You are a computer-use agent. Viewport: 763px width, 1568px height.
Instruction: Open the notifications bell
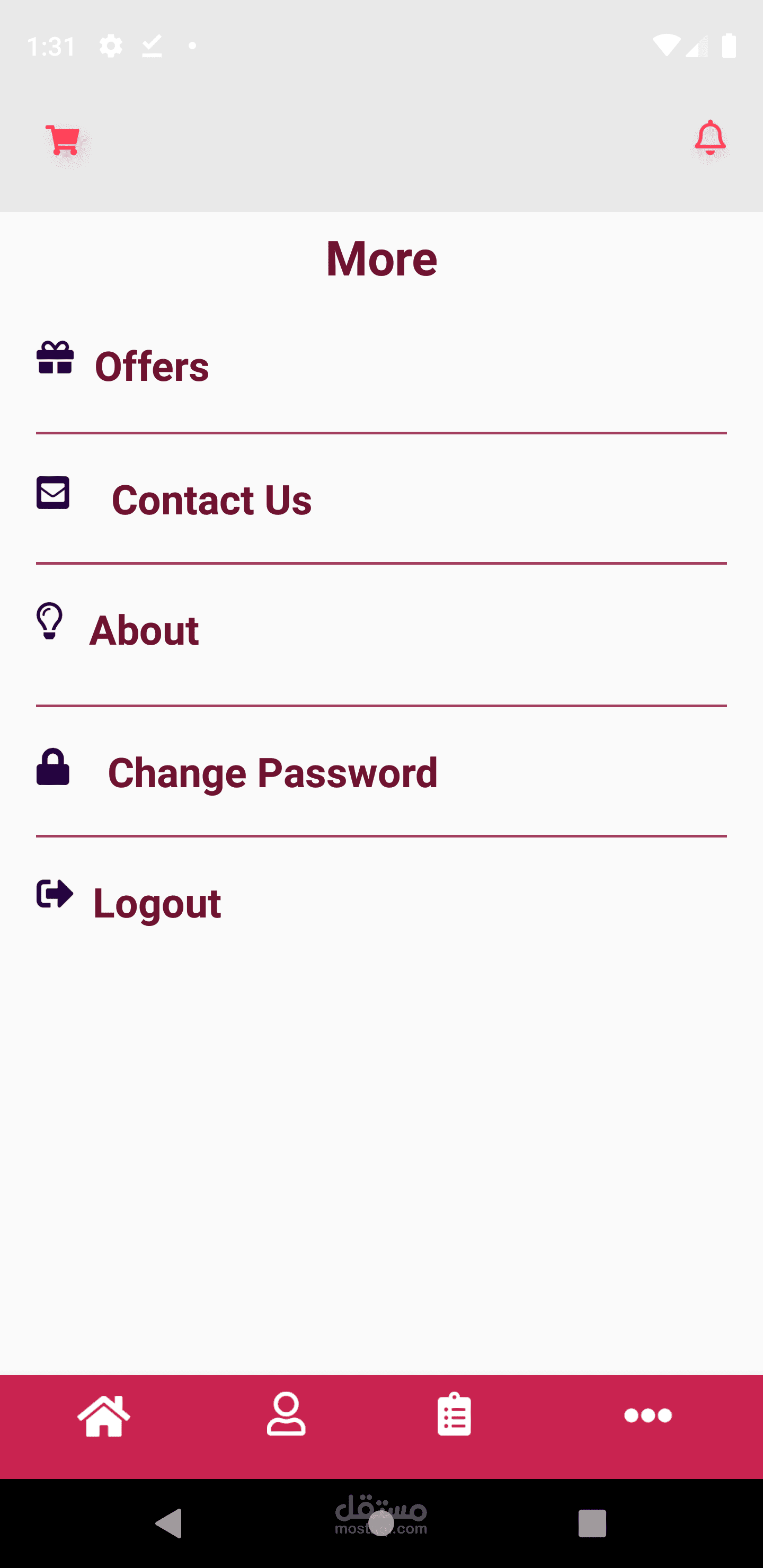(x=709, y=138)
